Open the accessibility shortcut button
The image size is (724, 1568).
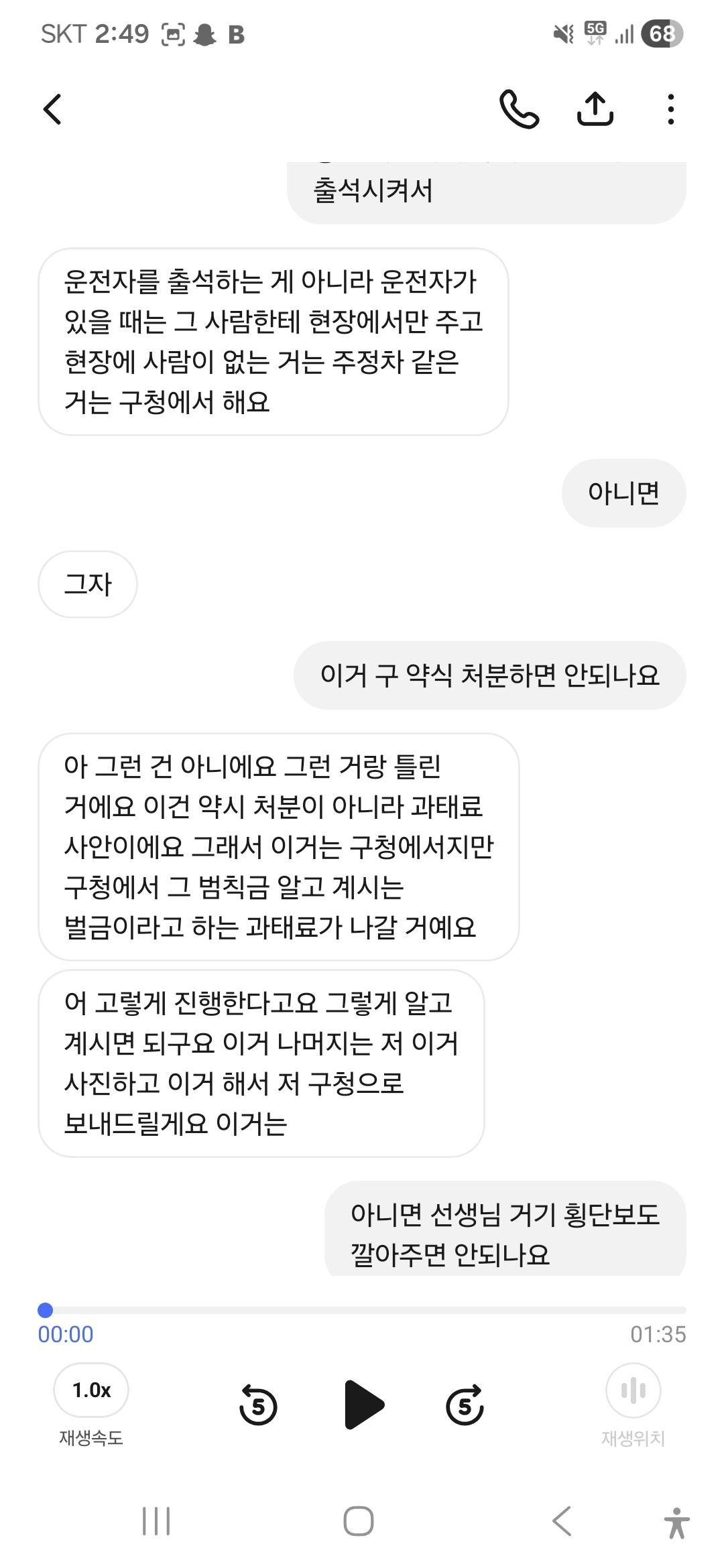coord(676,1522)
